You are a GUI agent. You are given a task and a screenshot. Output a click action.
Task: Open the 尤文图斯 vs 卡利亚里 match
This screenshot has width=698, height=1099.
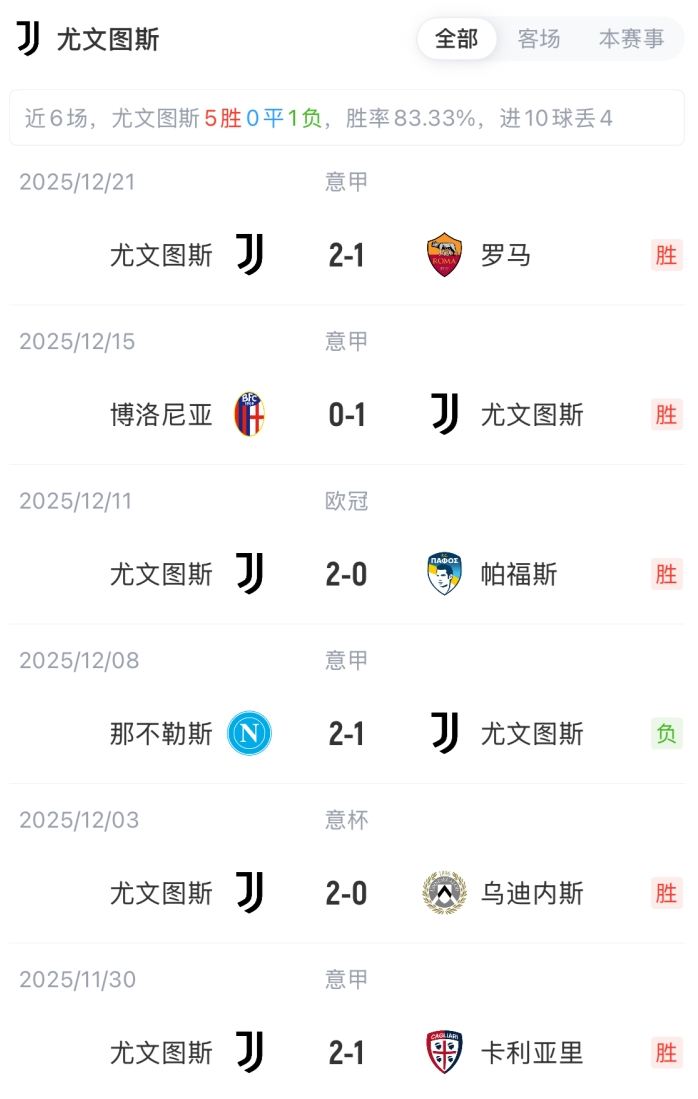(346, 1053)
